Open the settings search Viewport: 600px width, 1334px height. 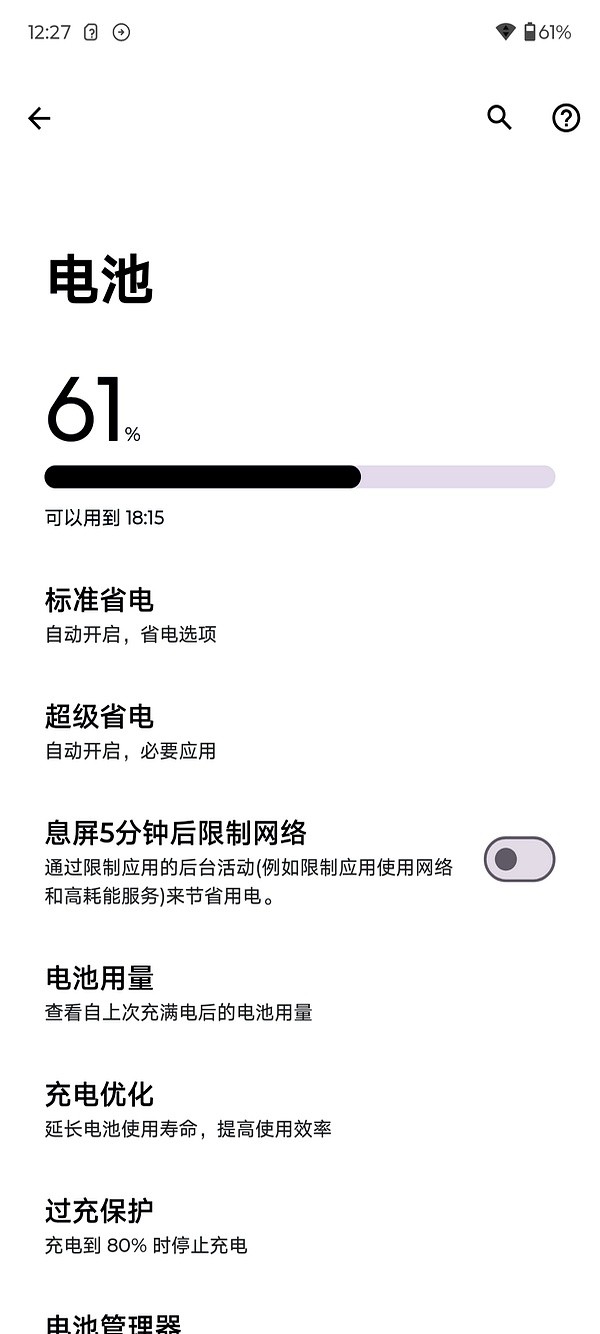point(499,118)
